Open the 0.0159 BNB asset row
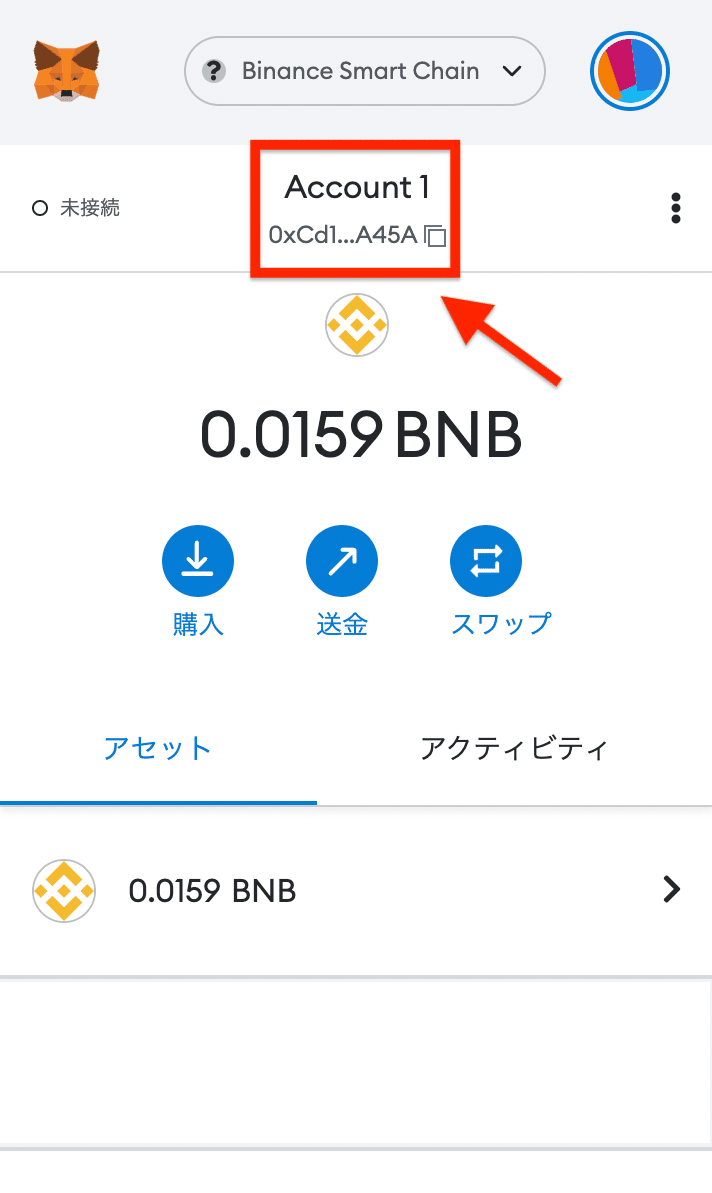Viewport: 712px width, 1193px height. (356, 890)
